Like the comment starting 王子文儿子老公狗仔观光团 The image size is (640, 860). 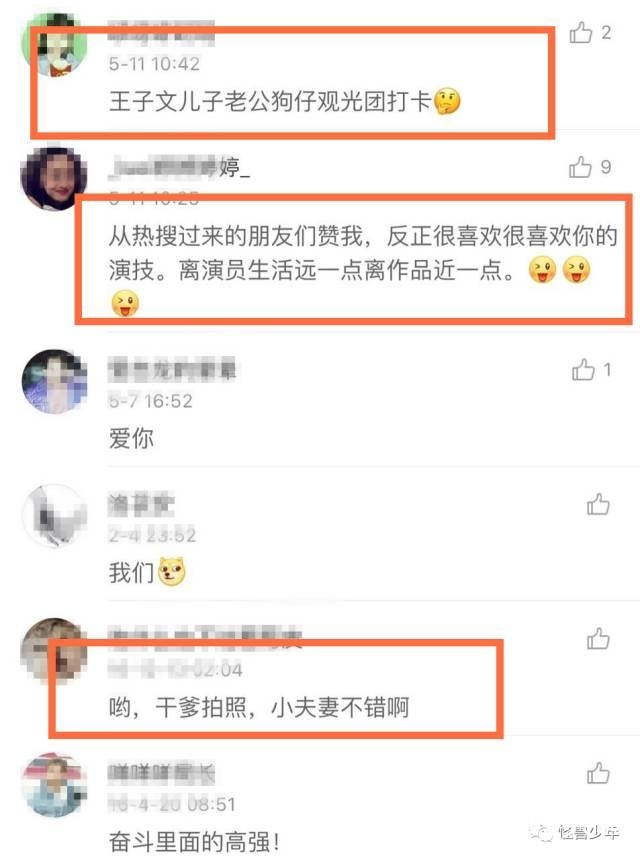coord(581,34)
